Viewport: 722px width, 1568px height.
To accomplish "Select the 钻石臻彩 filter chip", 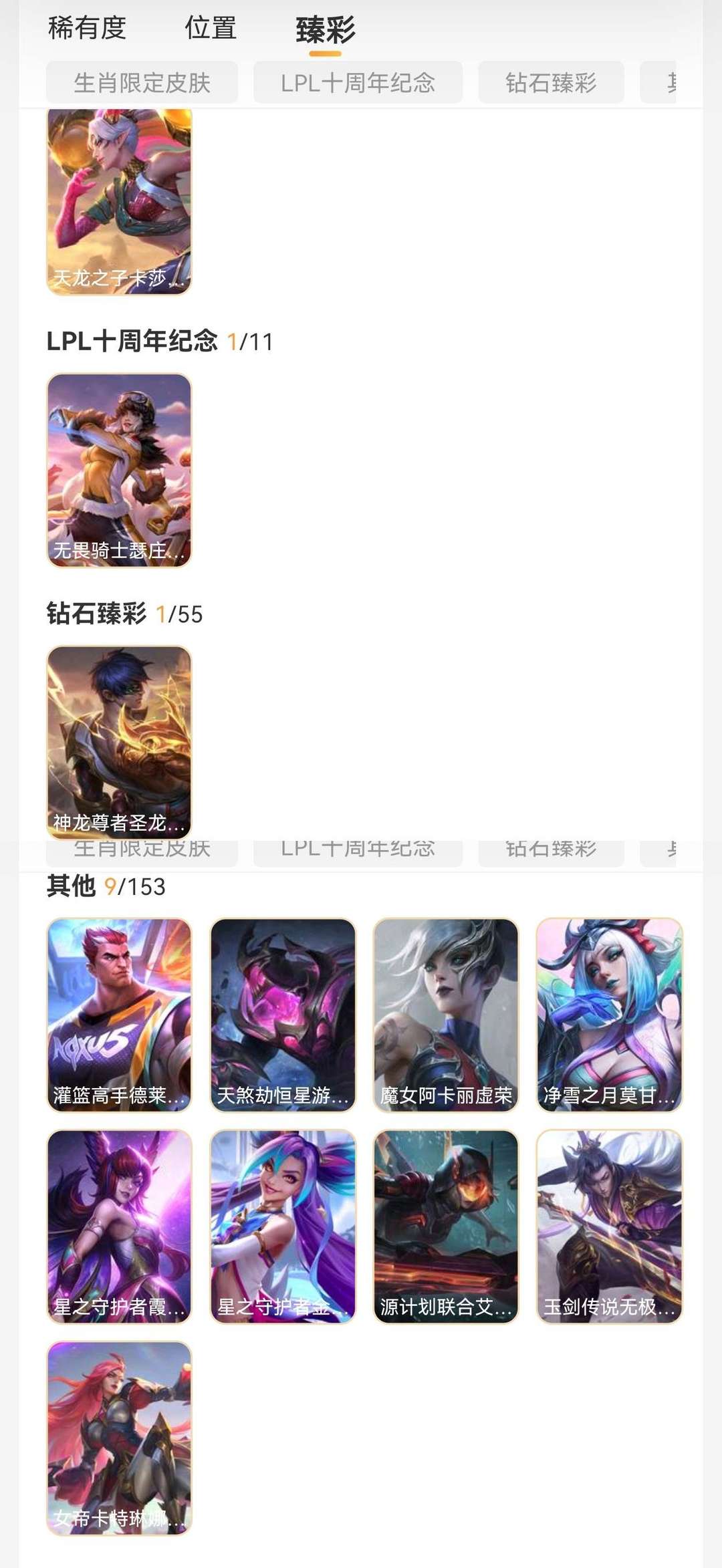I will tap(551, 83).
